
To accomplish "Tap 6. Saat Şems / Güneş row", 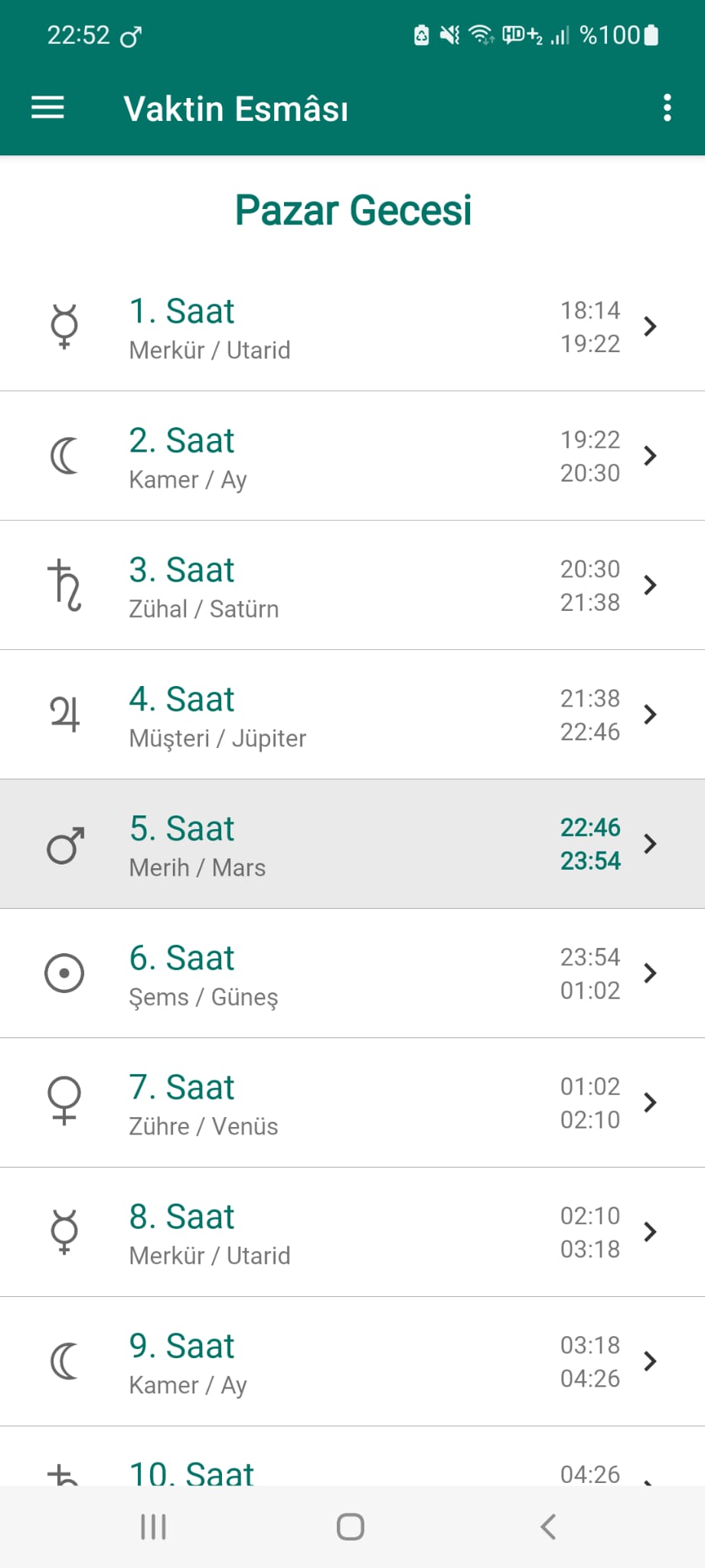I will pos(352,974).
